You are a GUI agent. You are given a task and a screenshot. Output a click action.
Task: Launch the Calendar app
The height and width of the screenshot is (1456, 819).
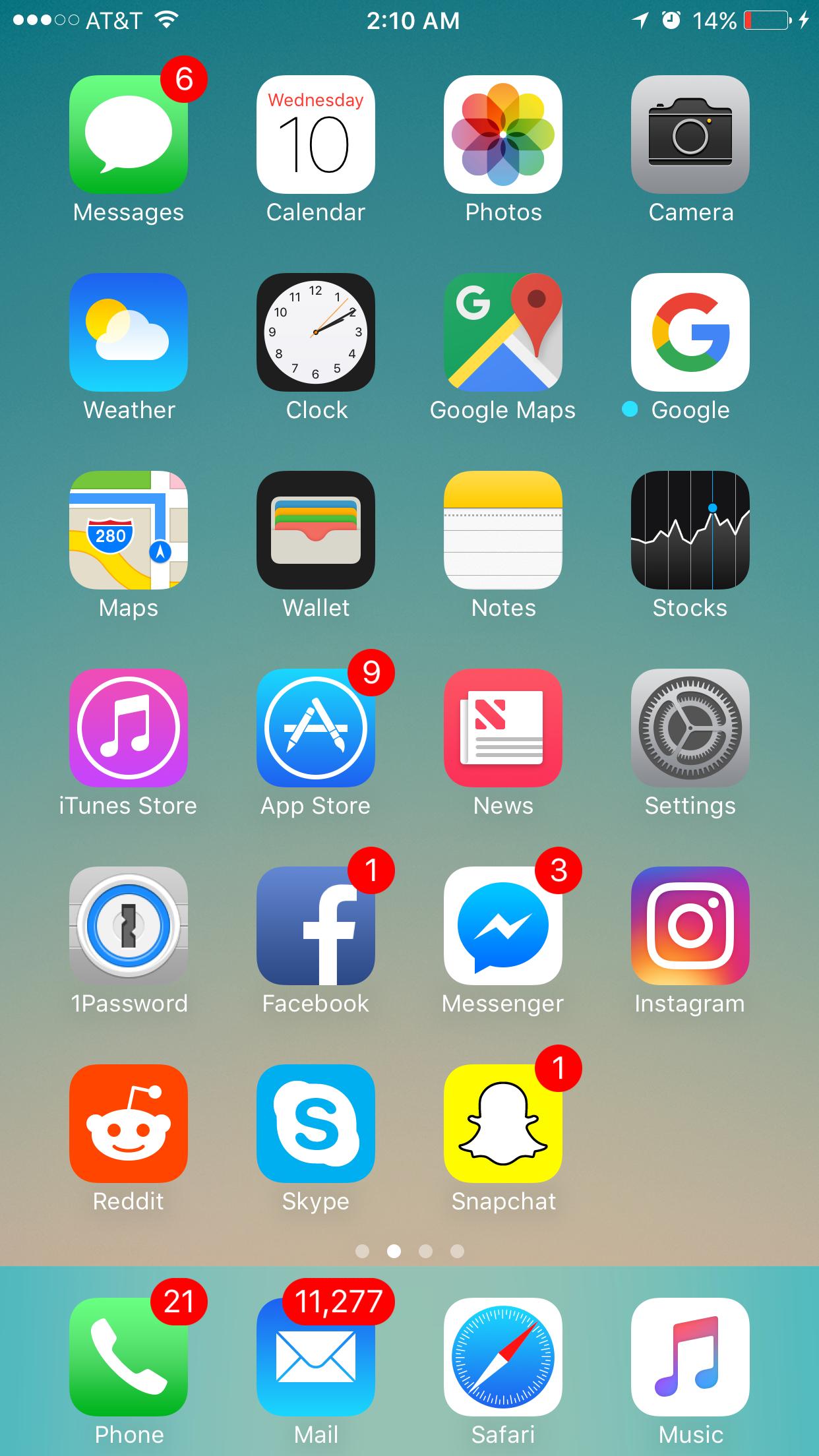315,135
